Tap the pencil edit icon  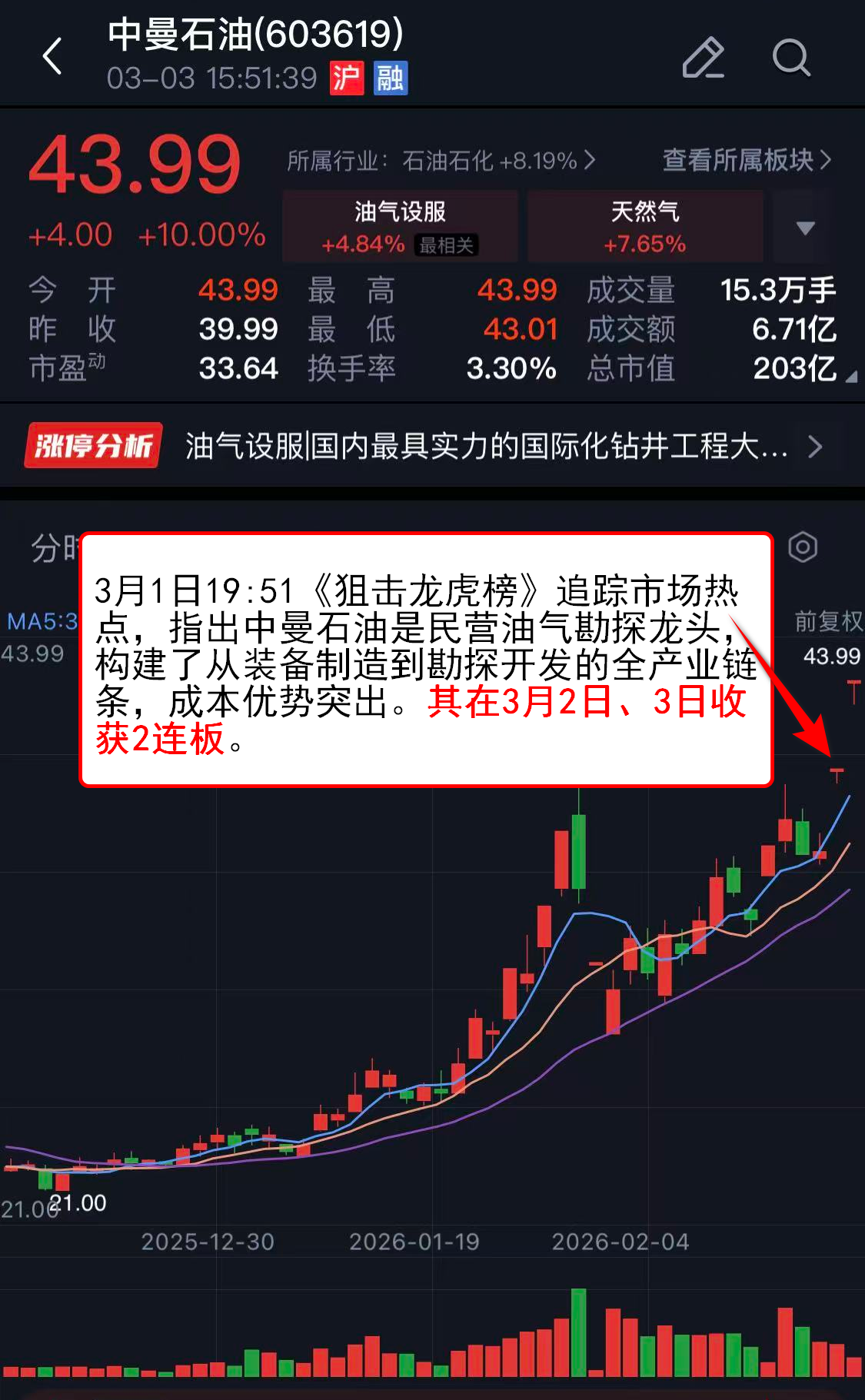(x=703, y=58)
